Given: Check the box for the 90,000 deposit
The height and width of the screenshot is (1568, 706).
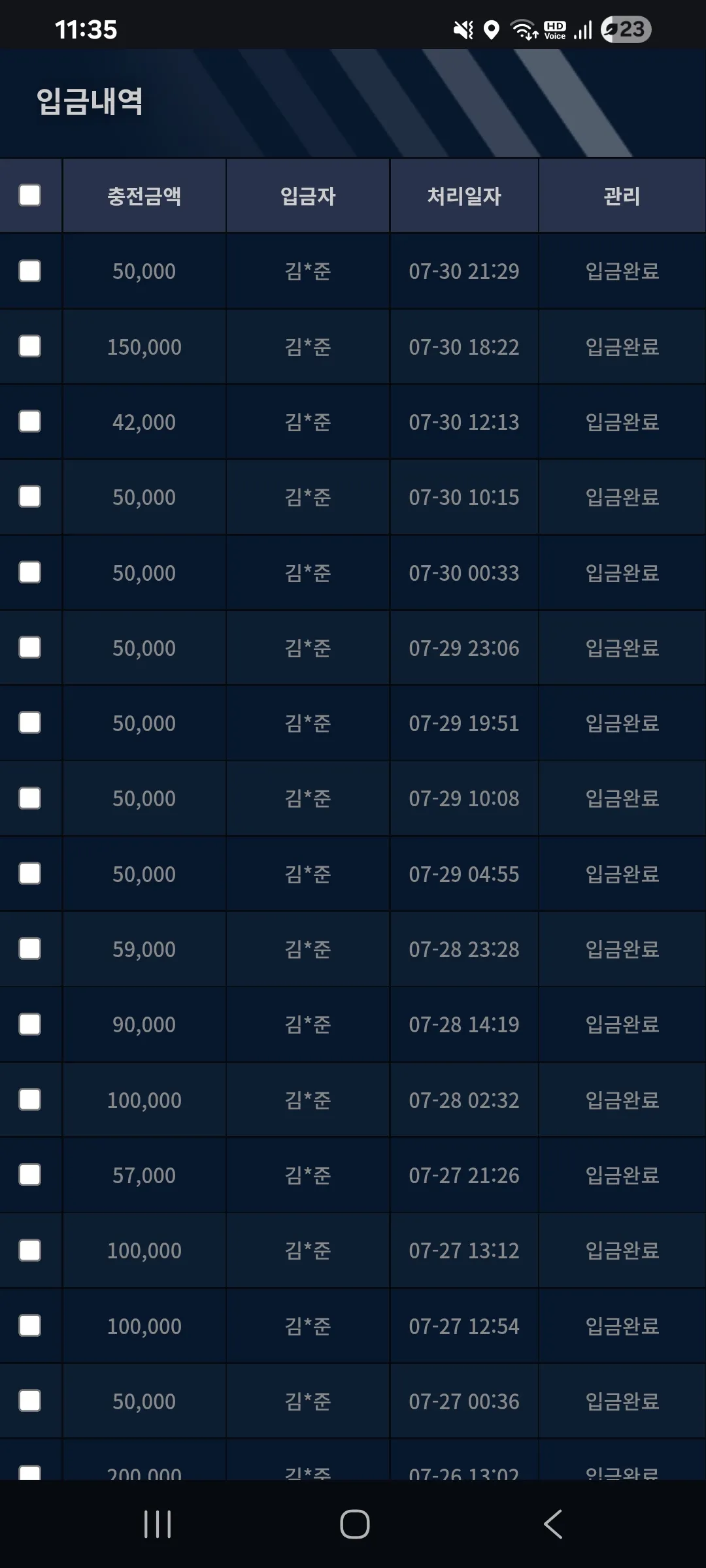Looking at the screenshot, I should click(x=30, y=1024).
